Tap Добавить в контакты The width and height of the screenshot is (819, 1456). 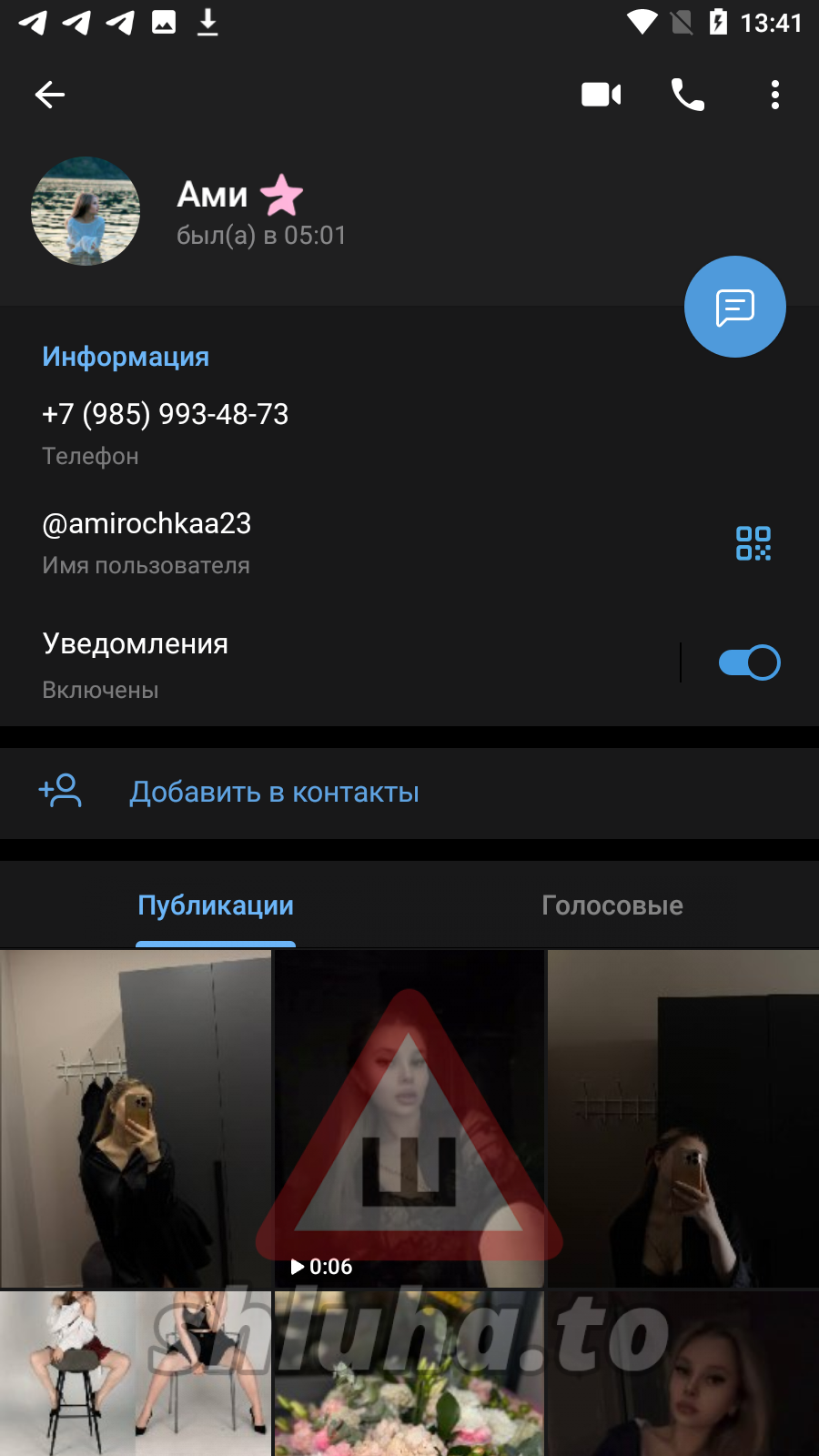274,793
